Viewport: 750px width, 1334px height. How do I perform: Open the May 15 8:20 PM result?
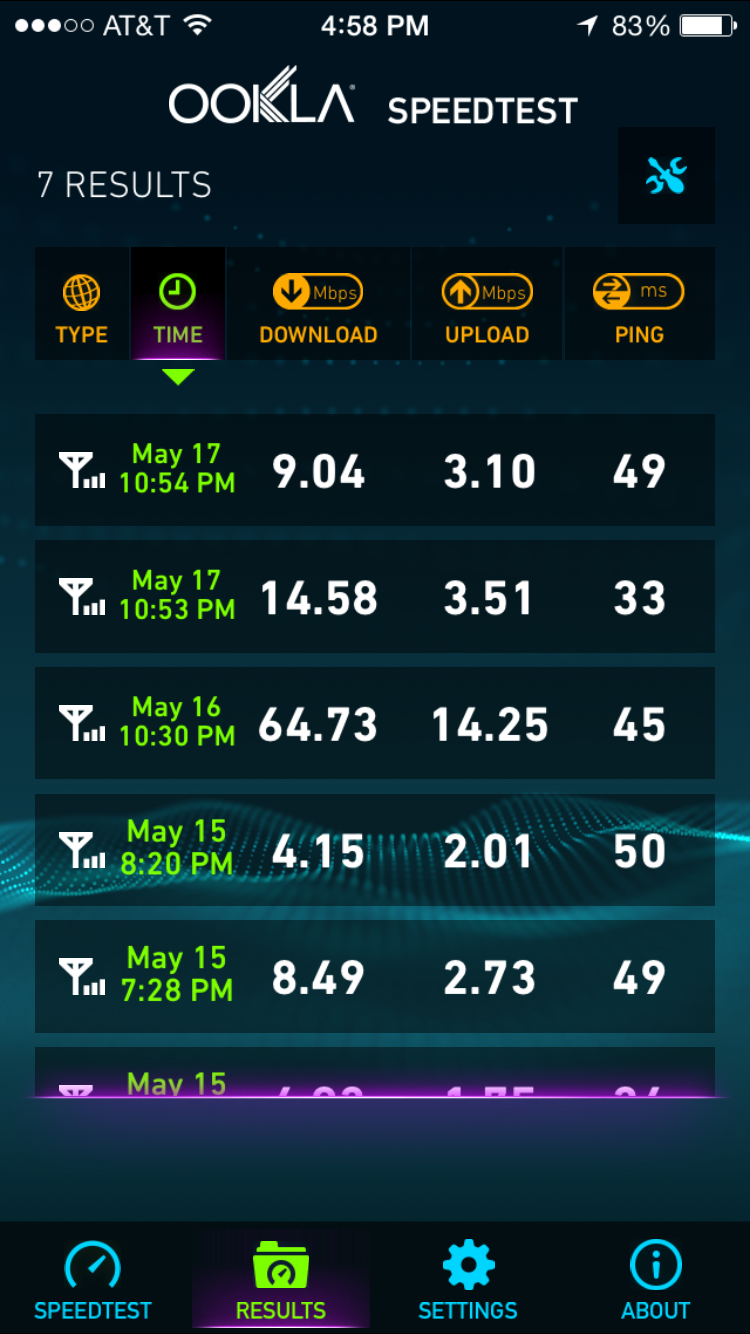tap(375, 850)
